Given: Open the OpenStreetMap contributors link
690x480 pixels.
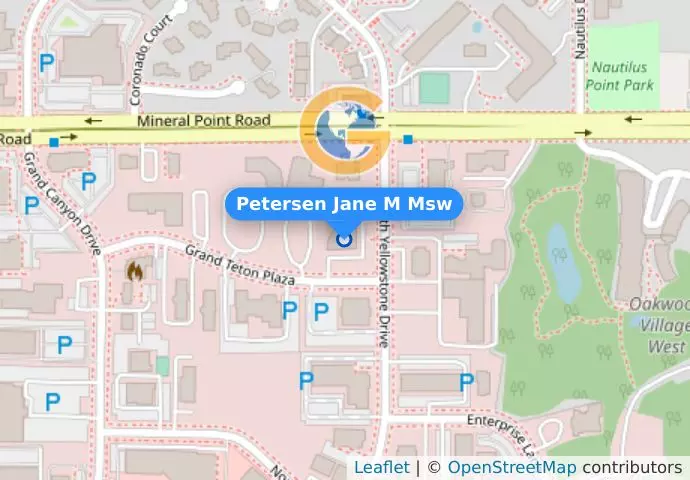Looking at the screenshot, I should point(511,468).
